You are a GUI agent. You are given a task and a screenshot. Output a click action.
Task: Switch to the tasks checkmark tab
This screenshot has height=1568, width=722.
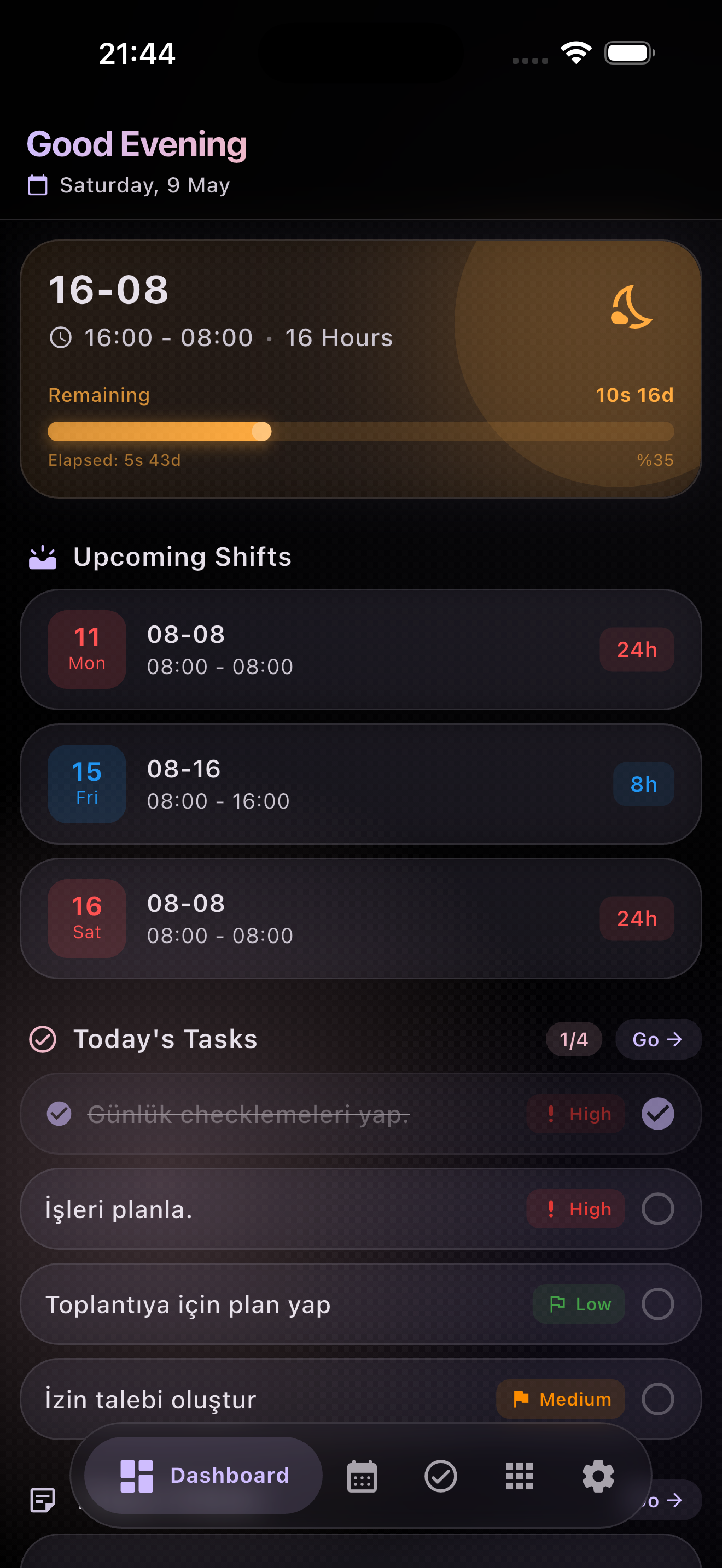tap(441, 1476)
